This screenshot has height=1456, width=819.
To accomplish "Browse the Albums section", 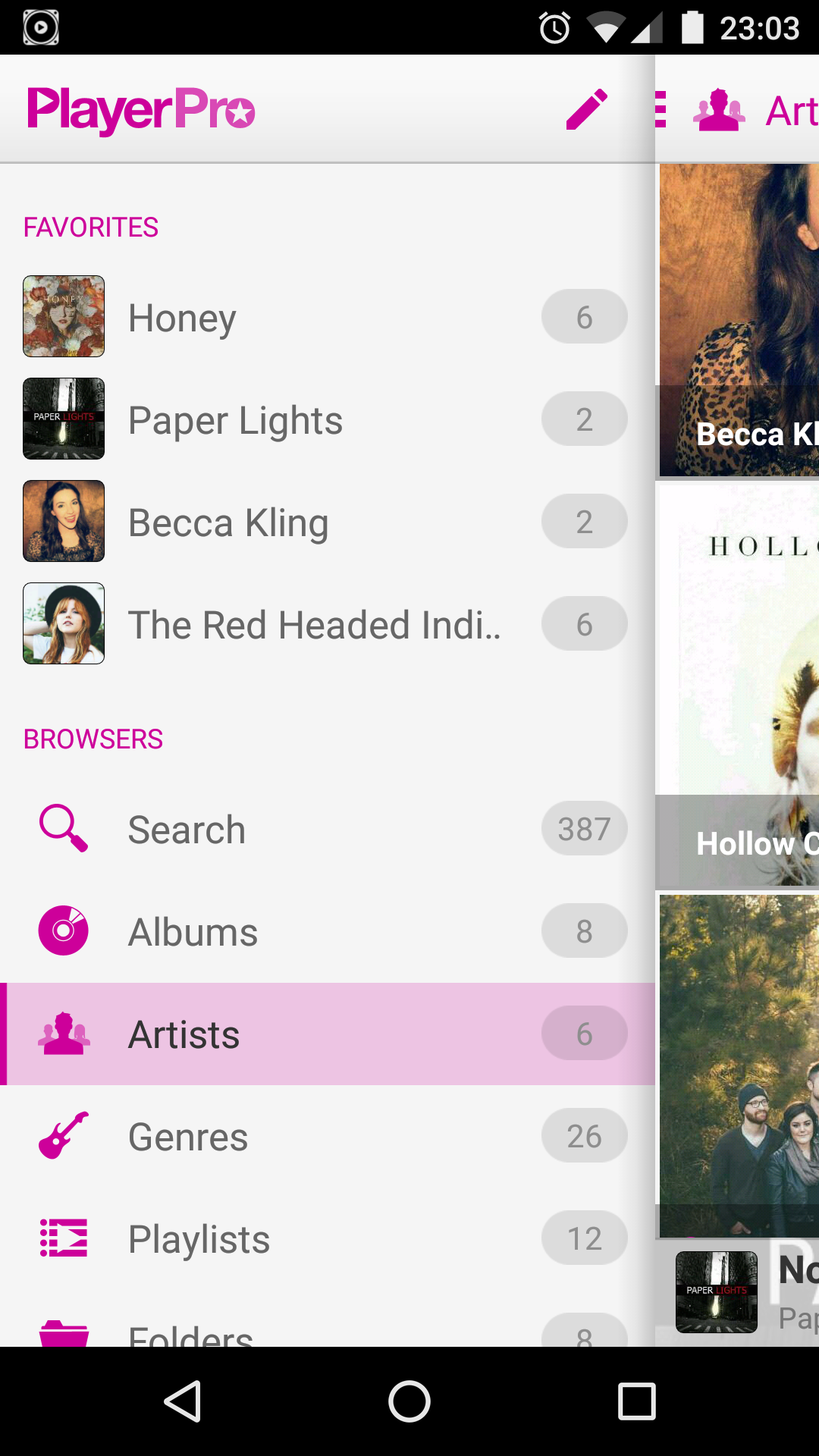I will (x=326, y=931).
